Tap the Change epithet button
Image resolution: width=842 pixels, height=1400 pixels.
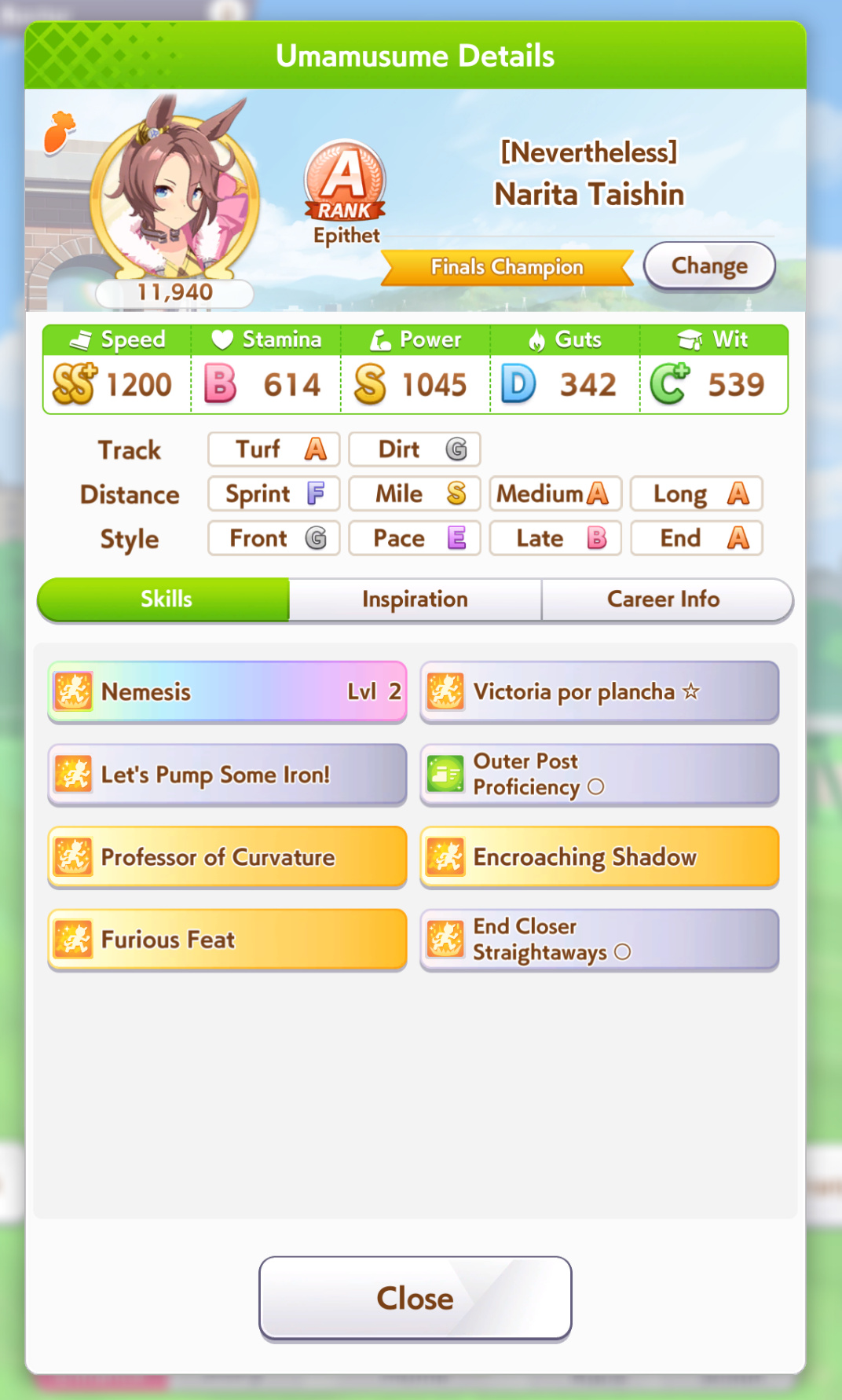tap(709, 266)
